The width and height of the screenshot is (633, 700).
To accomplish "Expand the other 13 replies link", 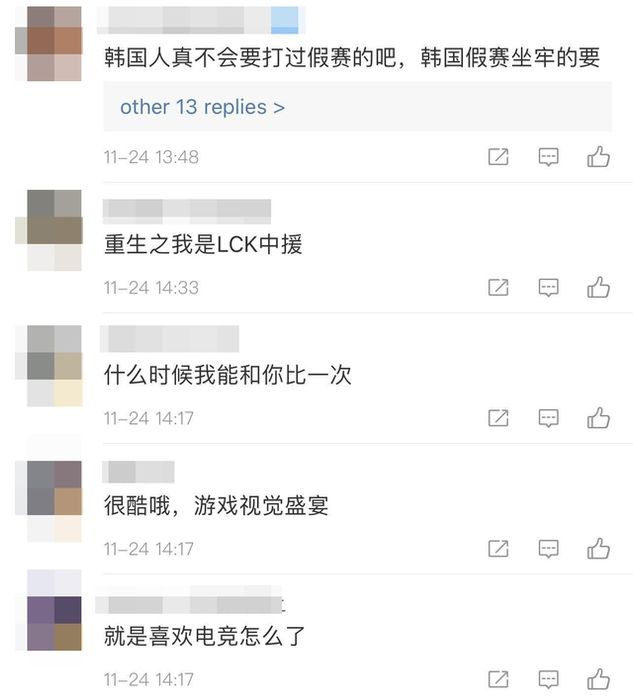I will click(x=202, y=107).
